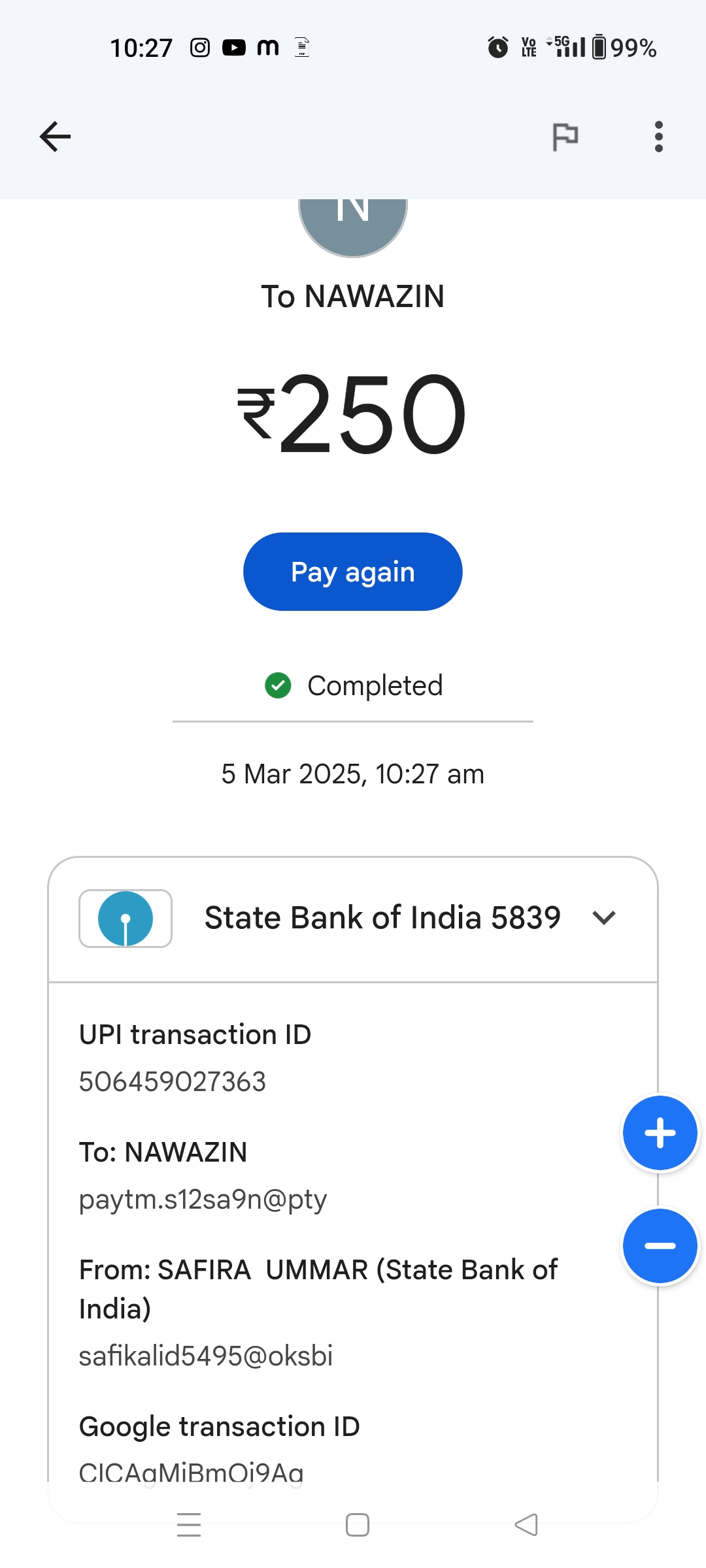Collapse the State Bank of India 5839 details
The width and height of the screenshot is (706, 1568).
coord(603,918)
